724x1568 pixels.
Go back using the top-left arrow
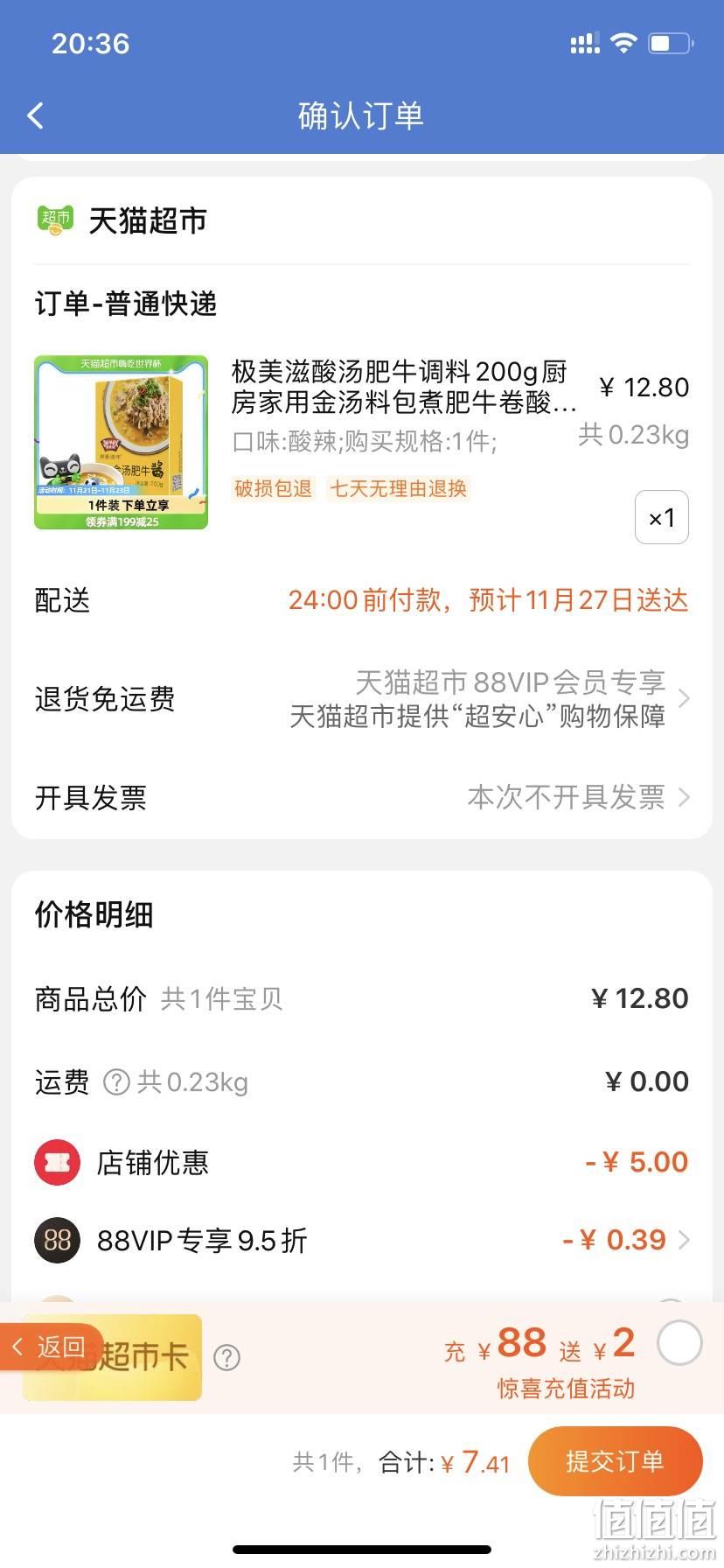click(36, 115)
